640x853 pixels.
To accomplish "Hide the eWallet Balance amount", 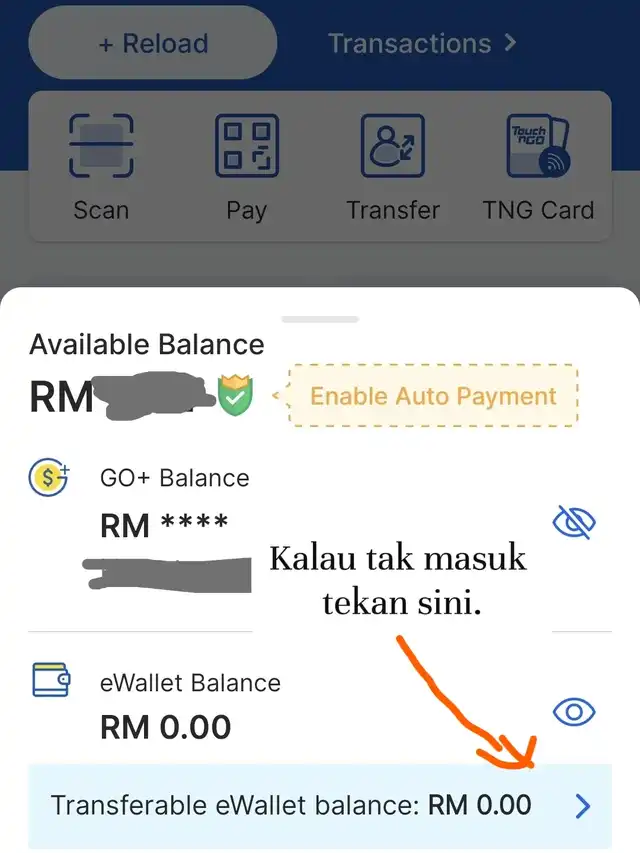I will point(574,712).
